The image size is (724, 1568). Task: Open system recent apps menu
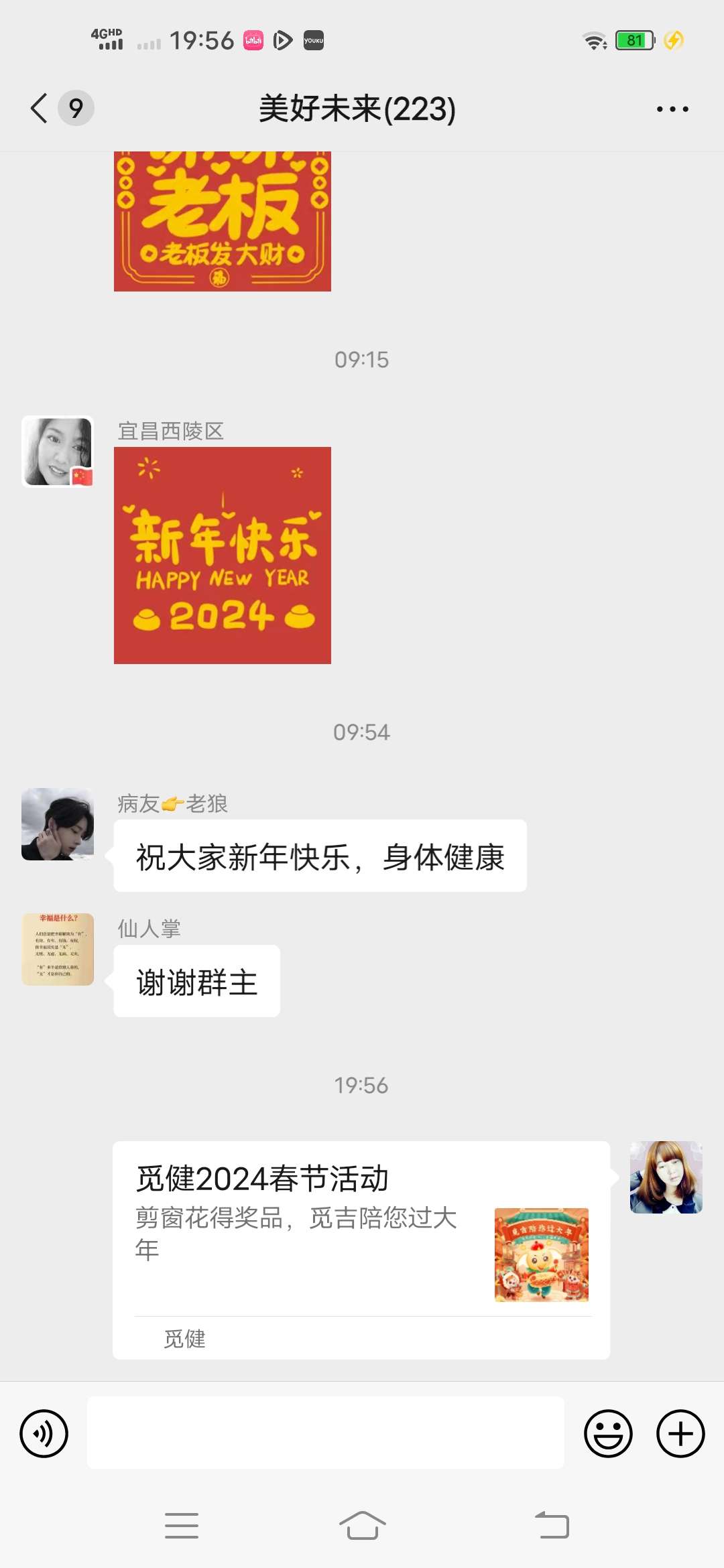click(x=182, y=1526)
